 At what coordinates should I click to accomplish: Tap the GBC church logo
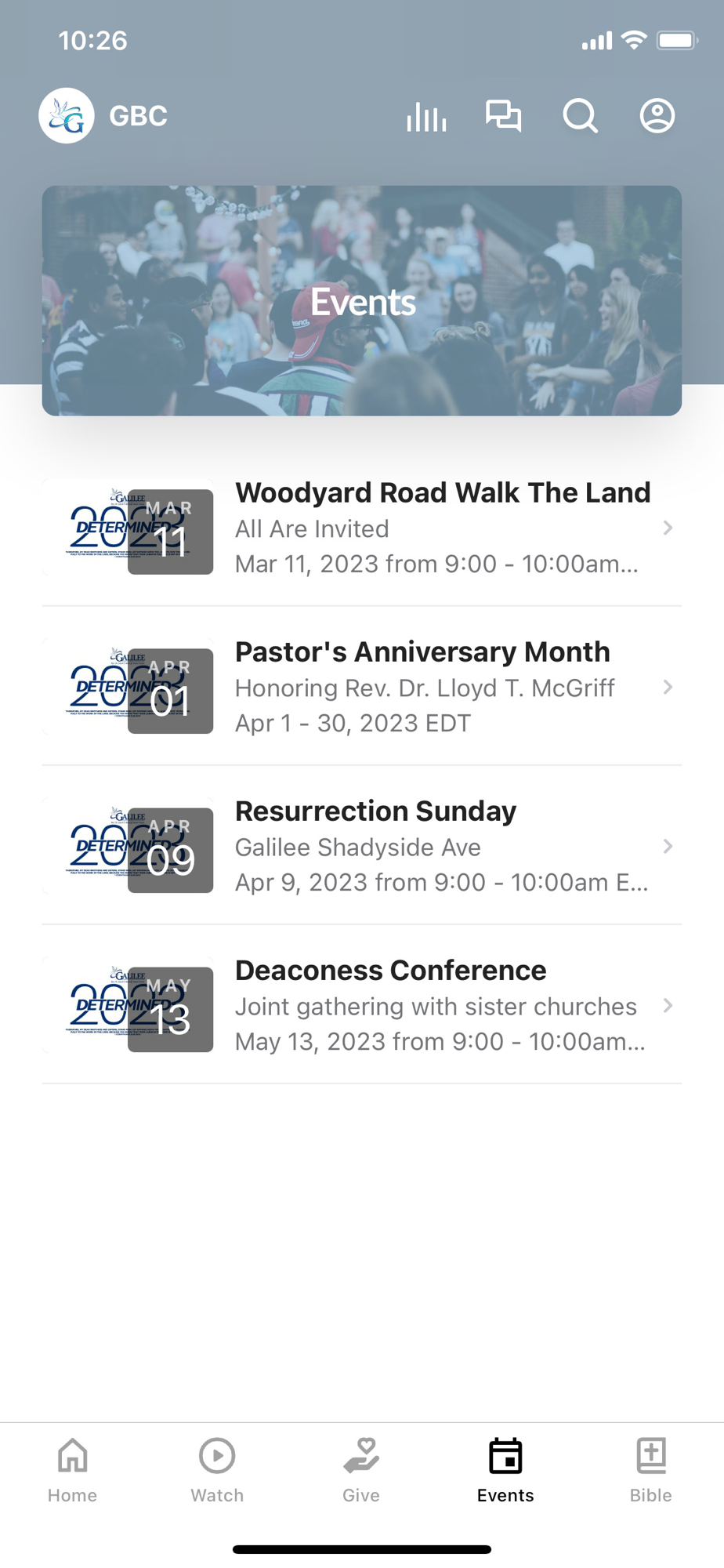pyautogui.click(x=67, y=116)
